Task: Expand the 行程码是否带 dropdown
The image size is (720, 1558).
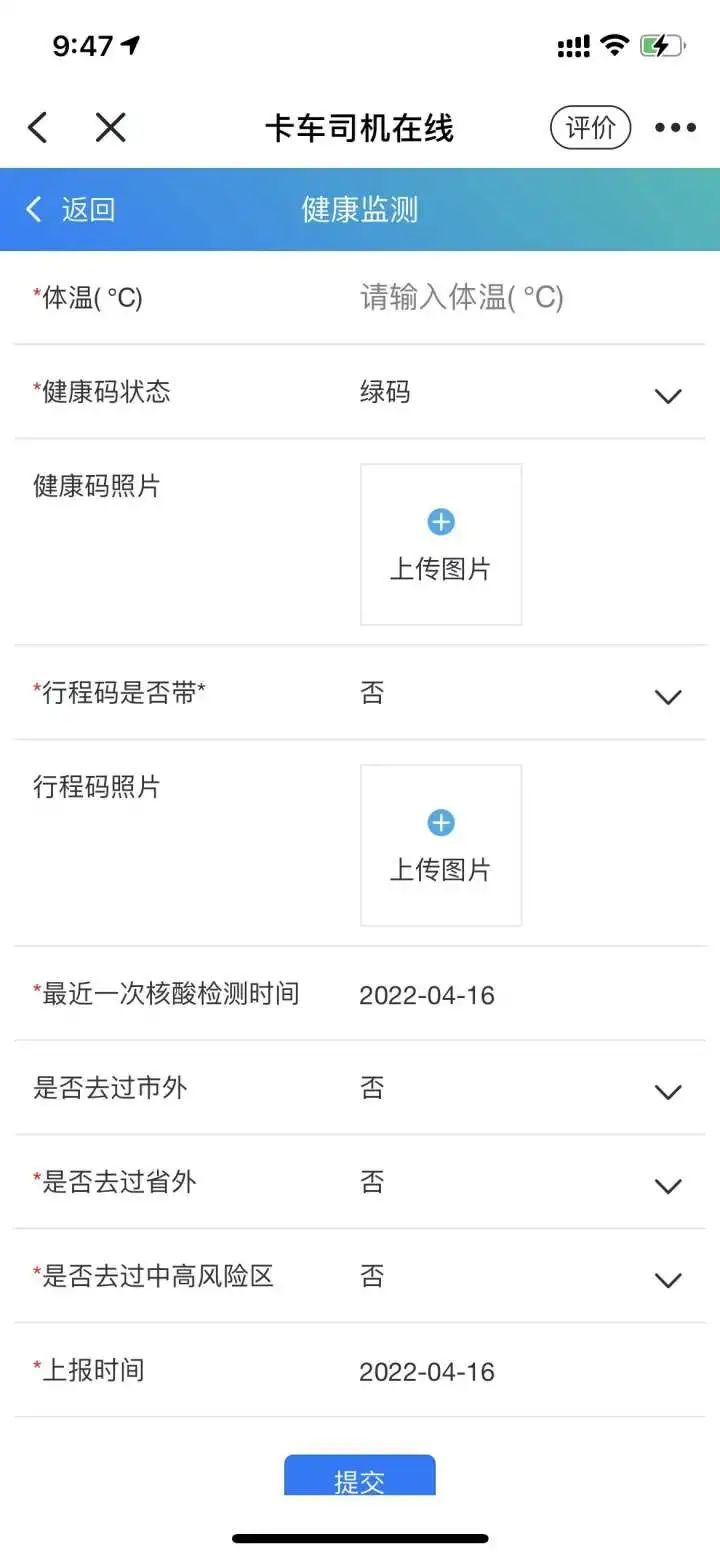Action: click(666, 697)
